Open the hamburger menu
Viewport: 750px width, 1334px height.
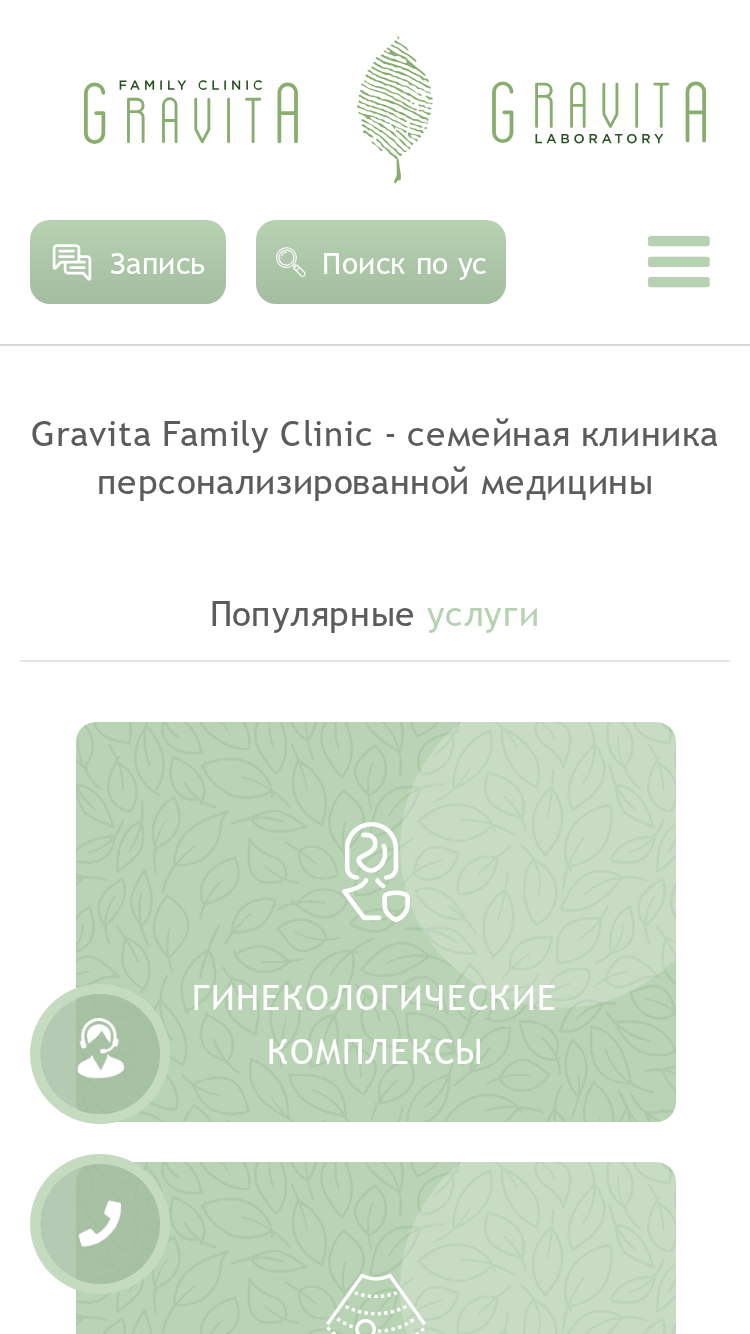pyautogui.click(x=678, y=262)
